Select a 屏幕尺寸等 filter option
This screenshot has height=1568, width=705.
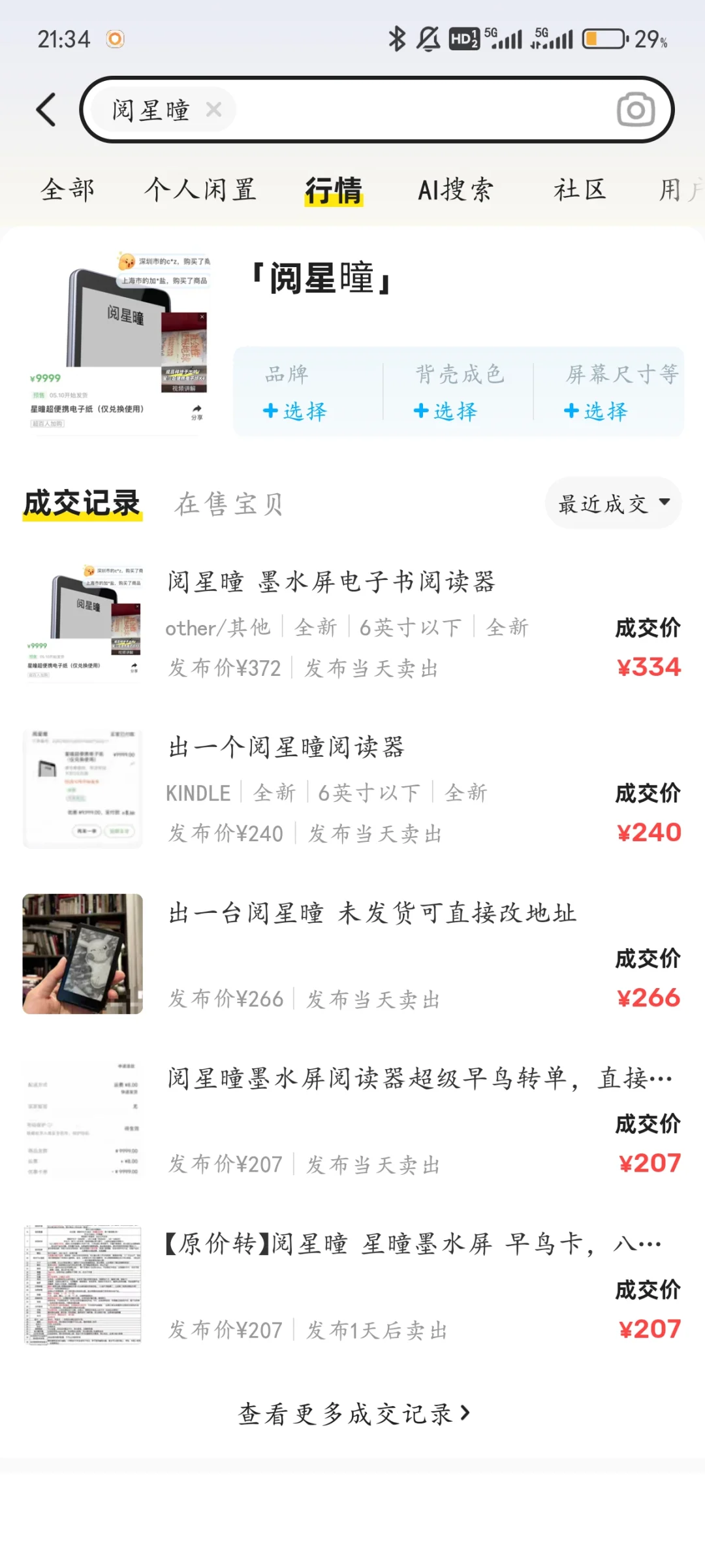click(595, 411)
